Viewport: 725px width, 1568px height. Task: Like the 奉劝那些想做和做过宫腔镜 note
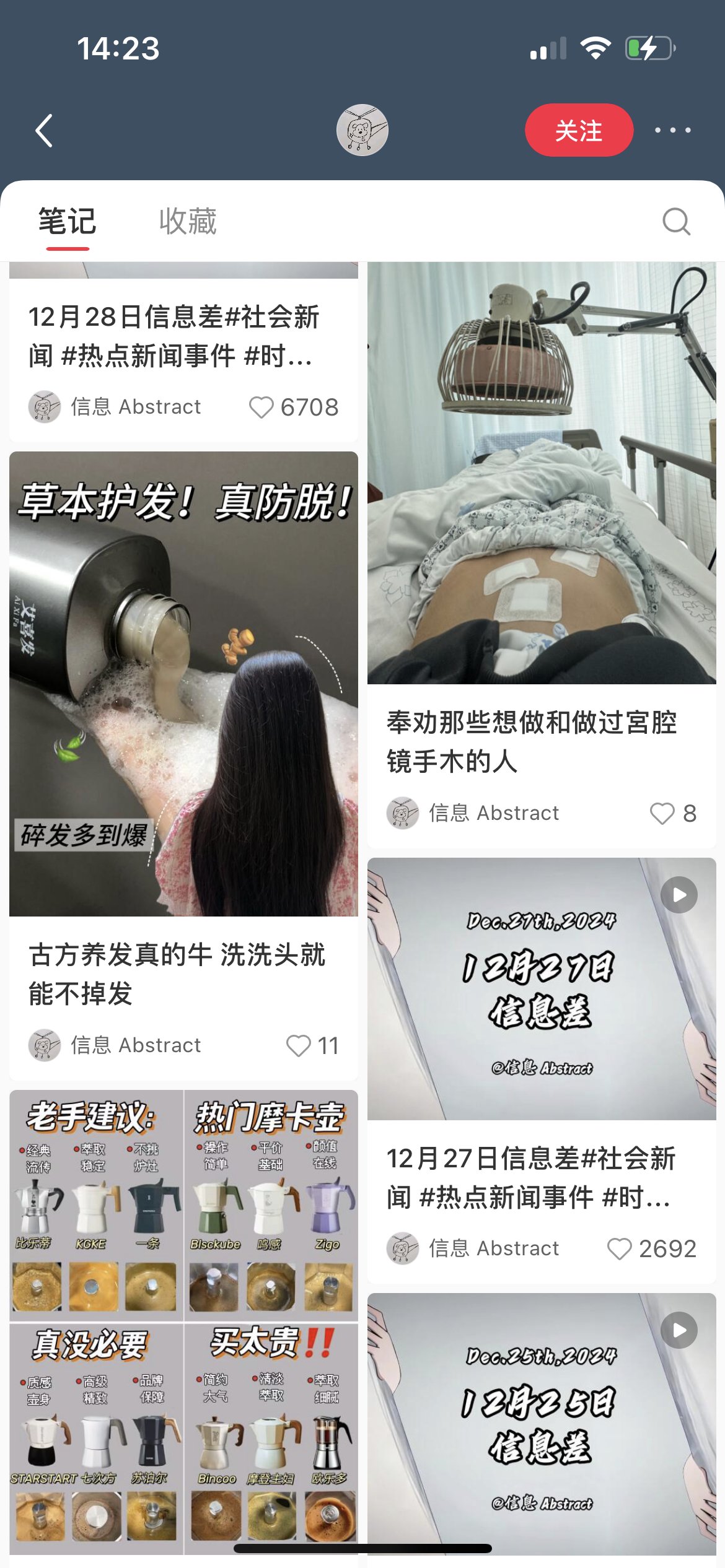click(x=661, y=814)
